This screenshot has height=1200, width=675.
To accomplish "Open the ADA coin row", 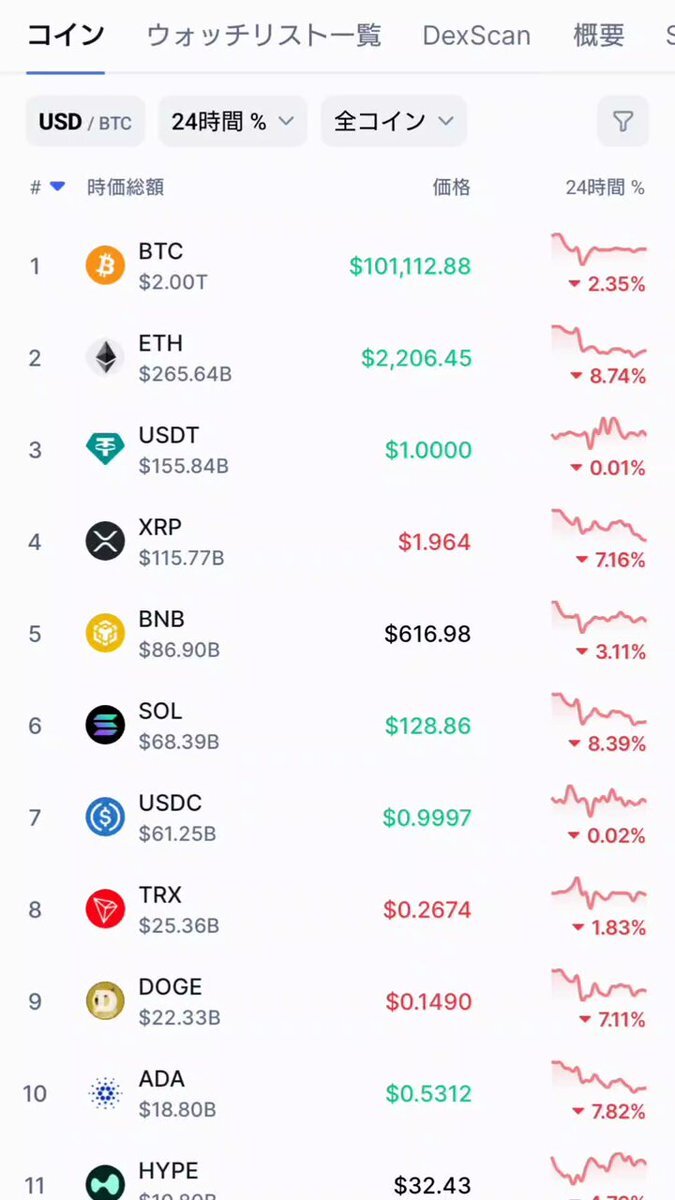I will click(337, 1094).
